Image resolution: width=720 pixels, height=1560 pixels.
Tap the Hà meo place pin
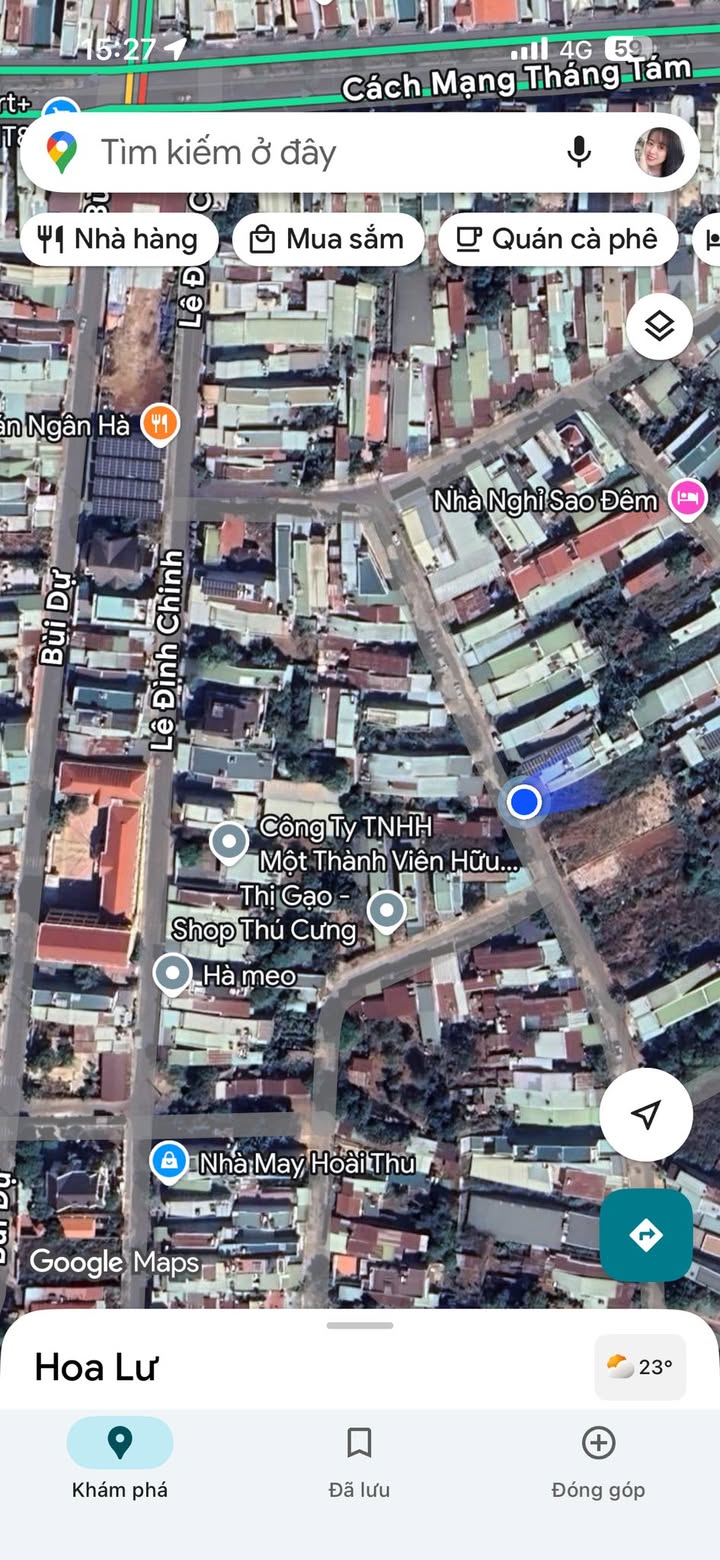pyautogui.click(x=173, y=973)
